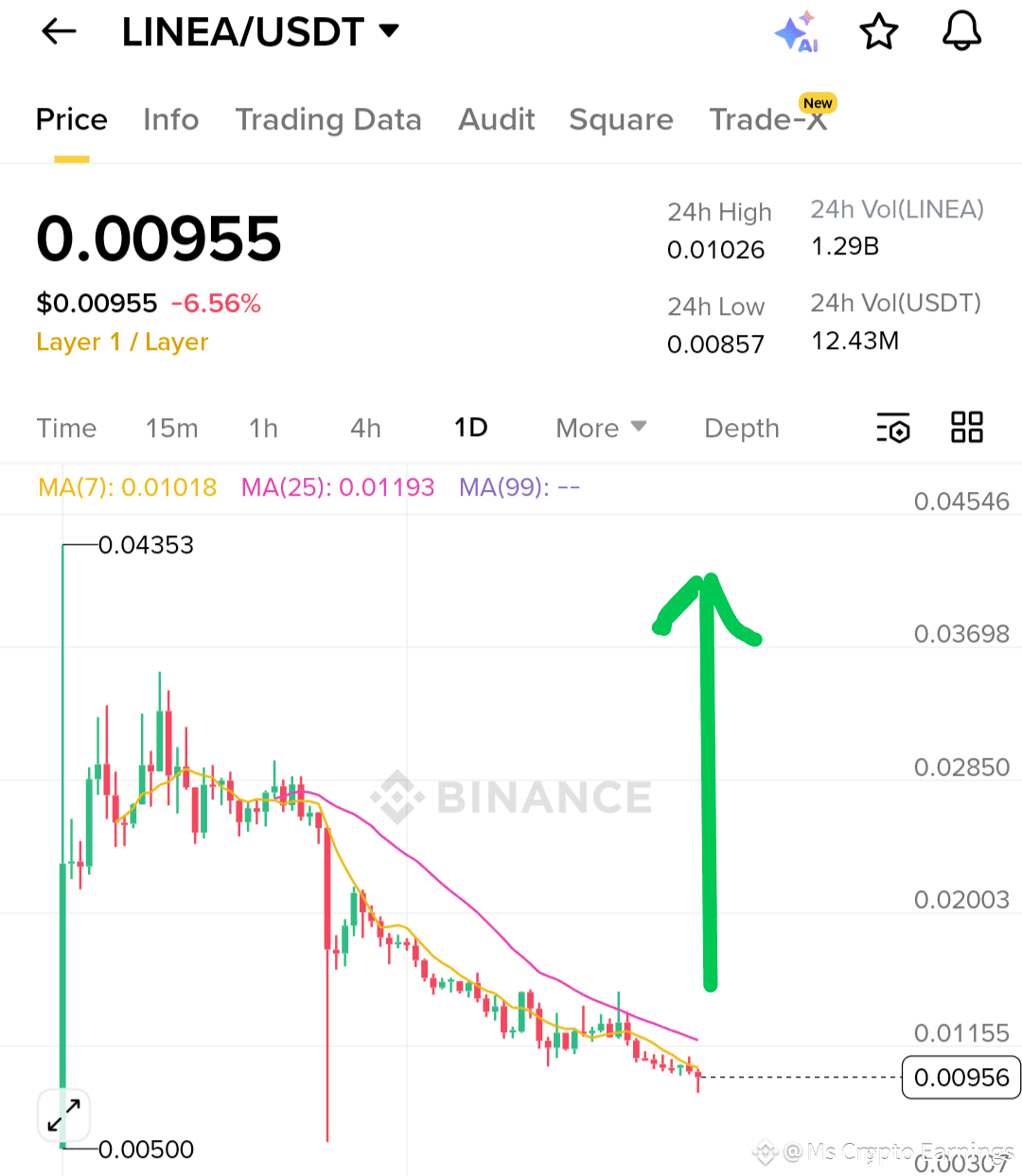Viewport: 1022px width, 1176px height.
Task: Switch to the Trade-X tab
Action: coord(767,119)
